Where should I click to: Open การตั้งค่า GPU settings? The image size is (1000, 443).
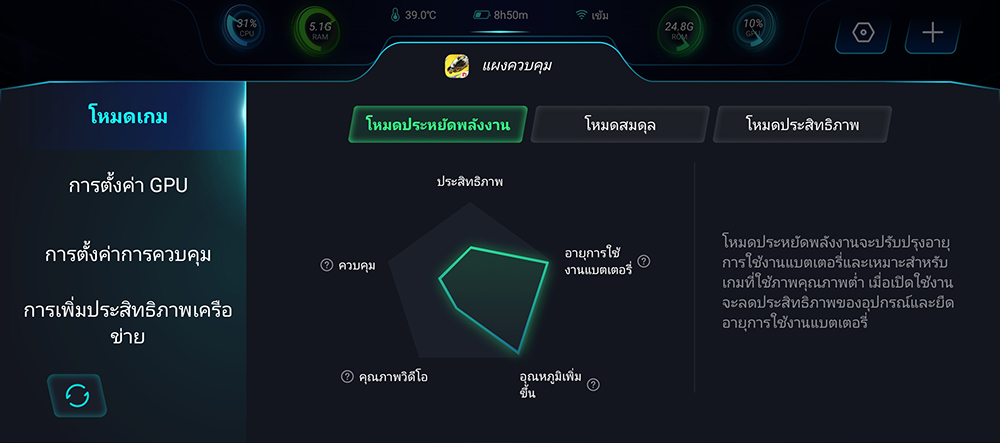click(127, 185)
